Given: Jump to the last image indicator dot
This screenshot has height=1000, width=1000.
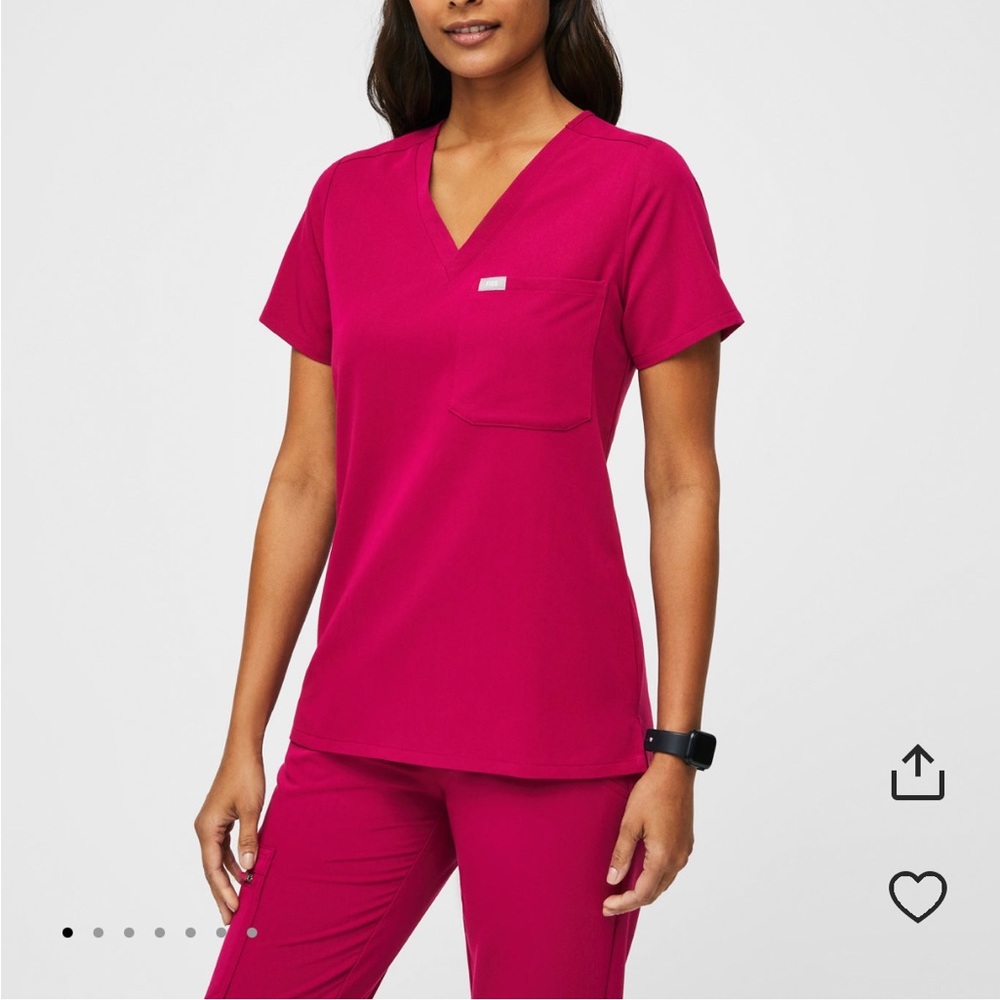Looking at the screenshot, I should pyautogui.click(x=252, y=932).
